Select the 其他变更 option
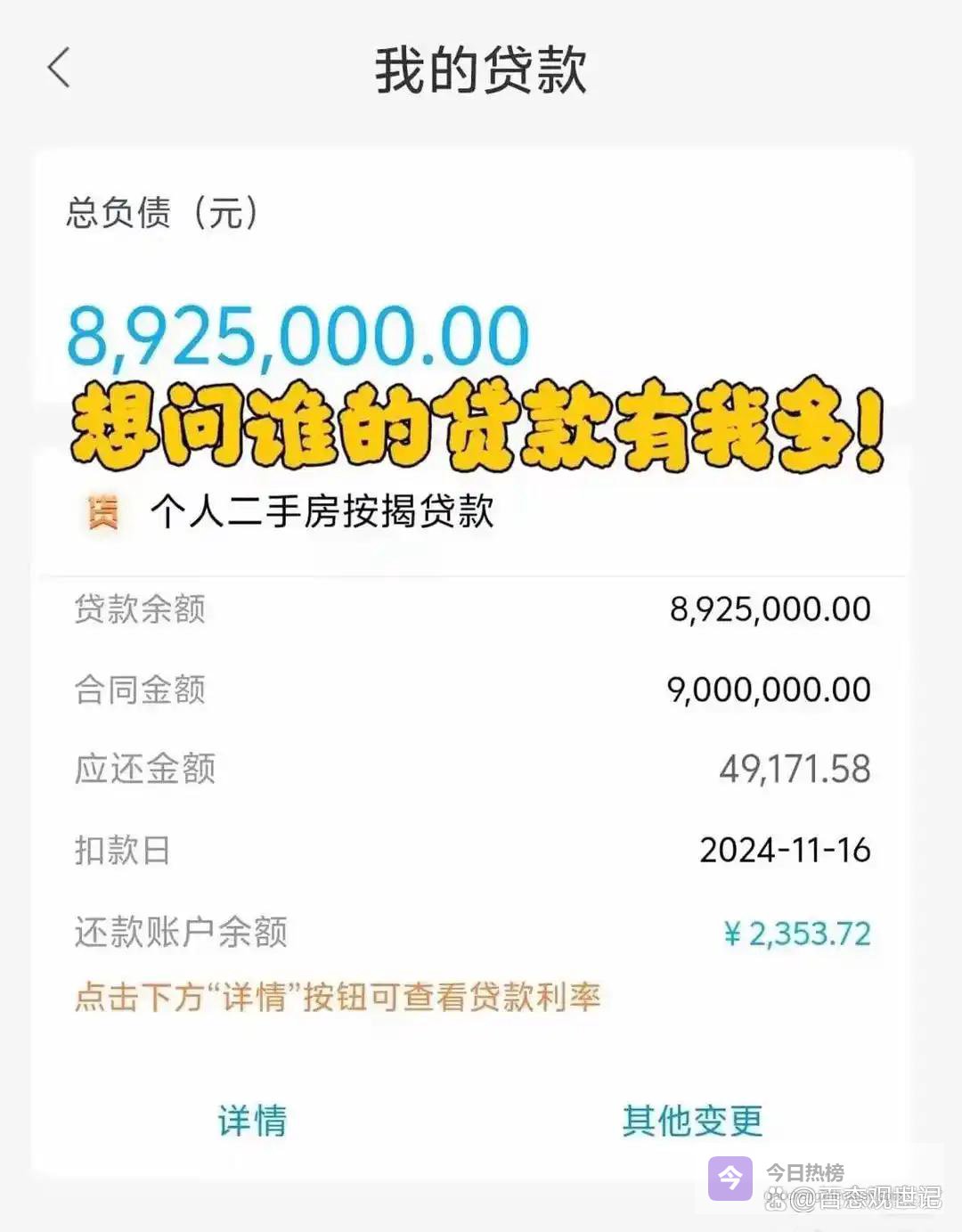Viewport: 962px width, 1232px height. point(692,1120)
